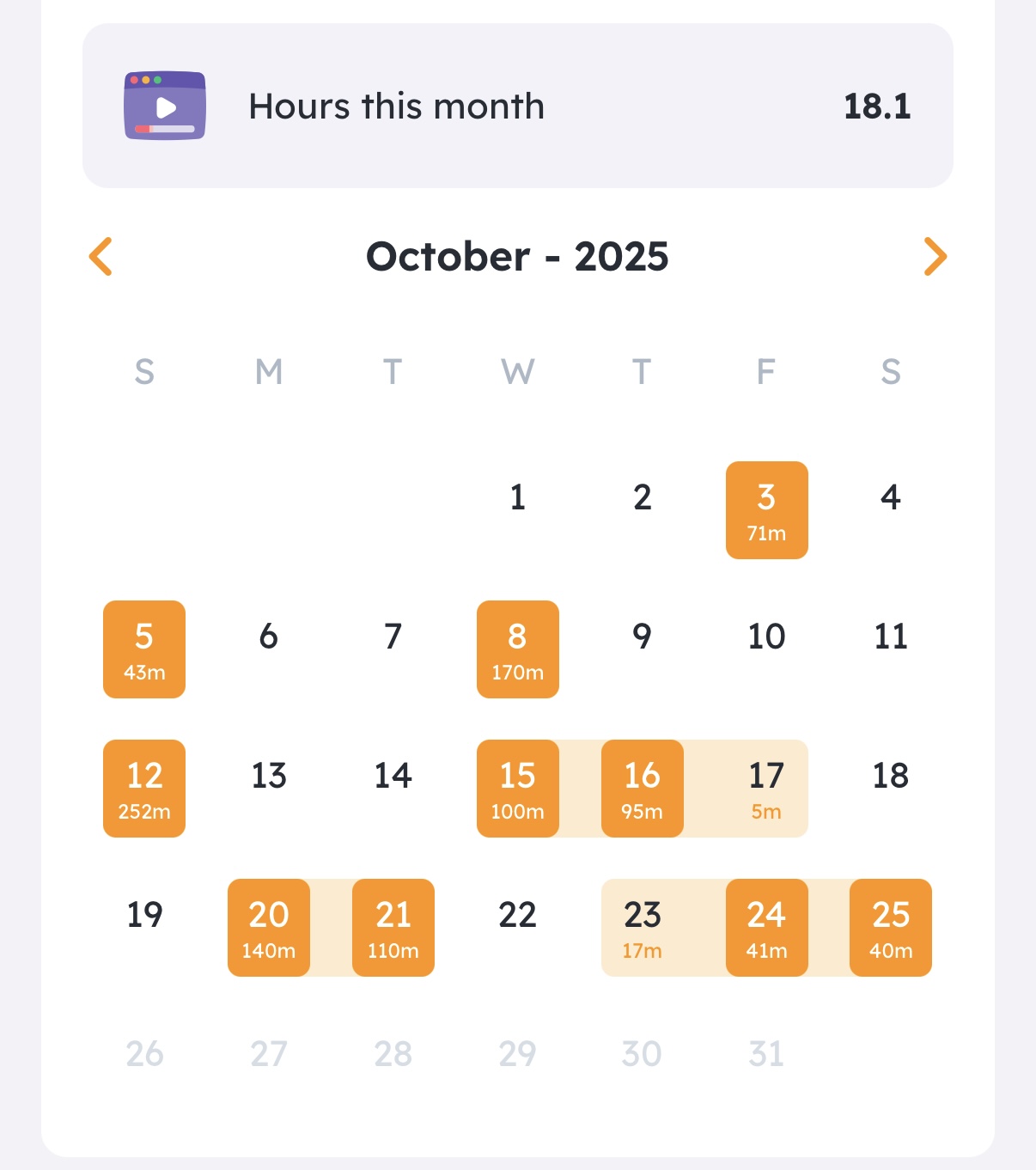
Task: Select October 21 with 110m
Action: click(393, 928)
